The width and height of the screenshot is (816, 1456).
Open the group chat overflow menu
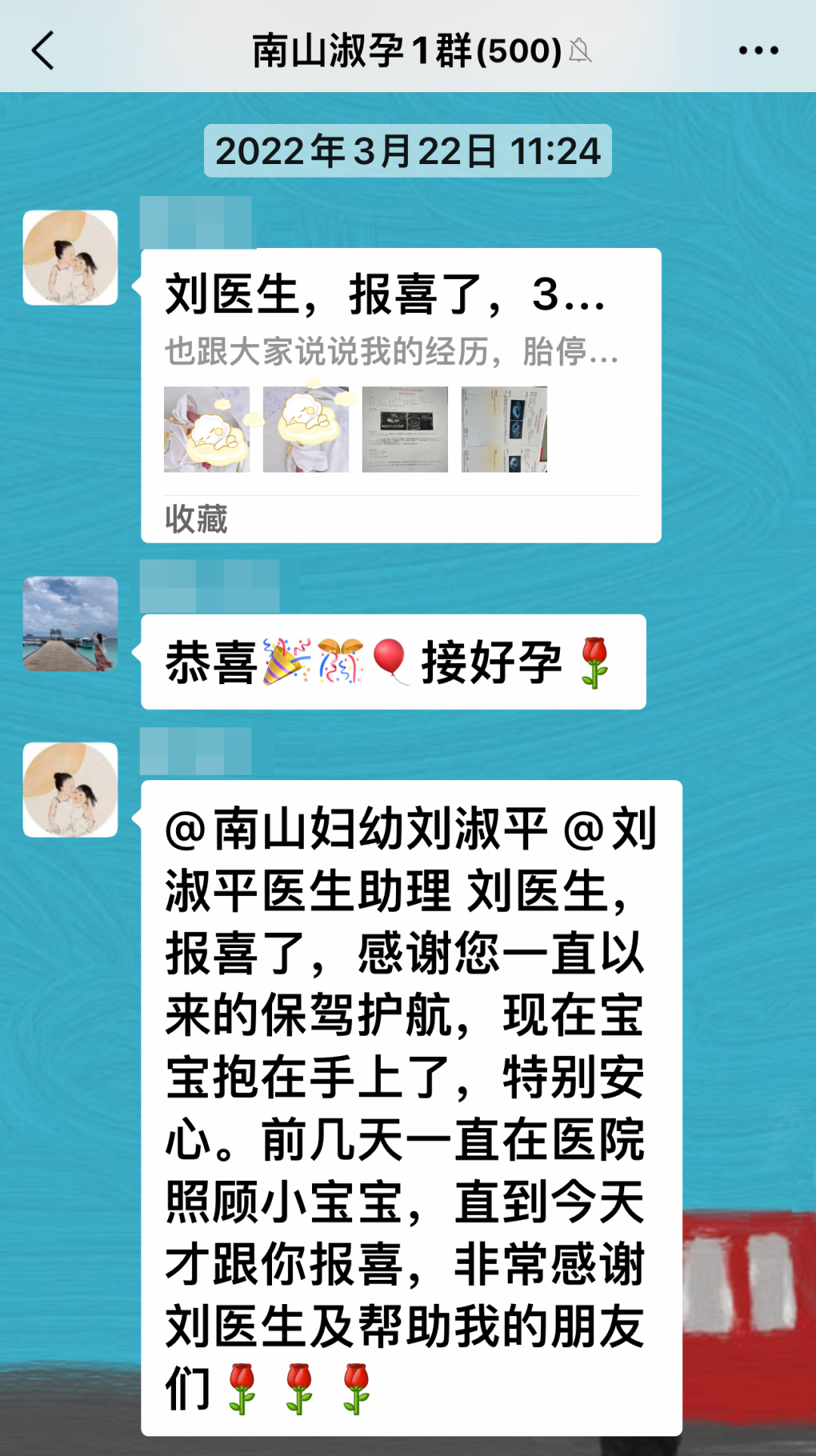[x=758, y=50]
